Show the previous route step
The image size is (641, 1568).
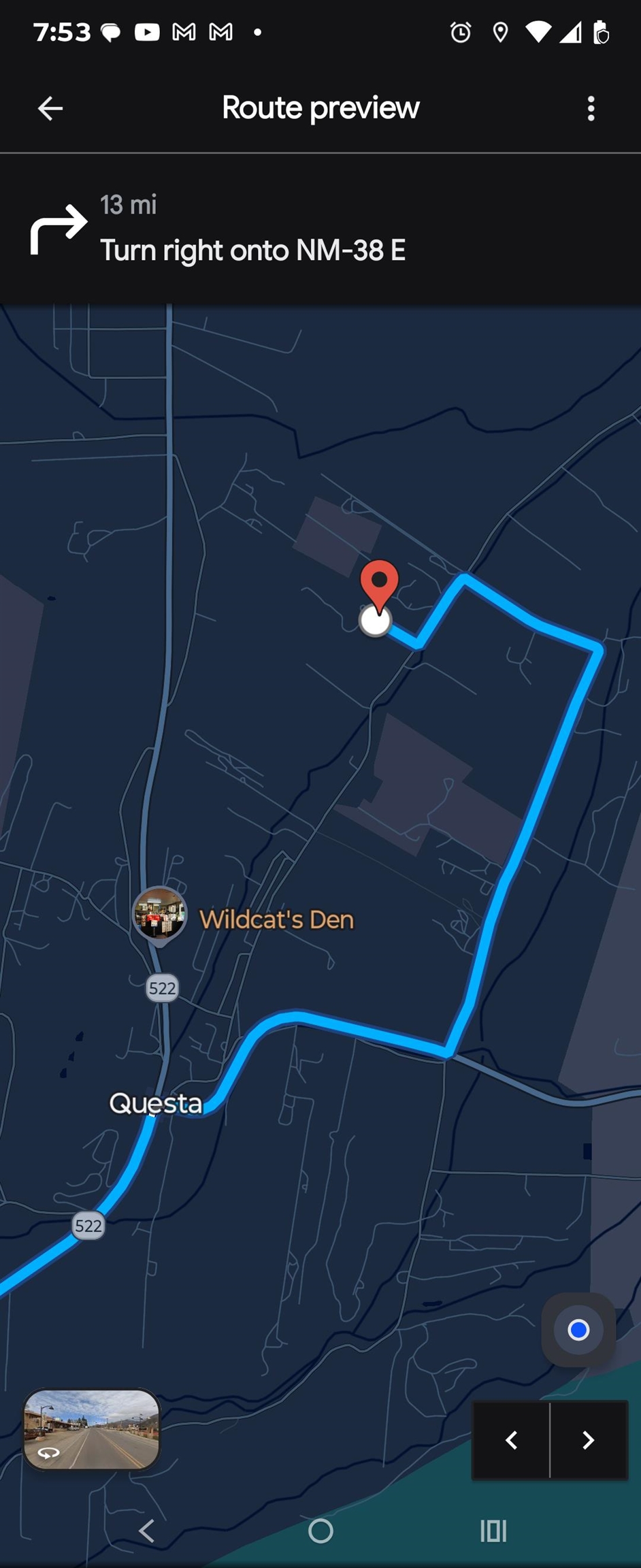tap(512, 1439)
